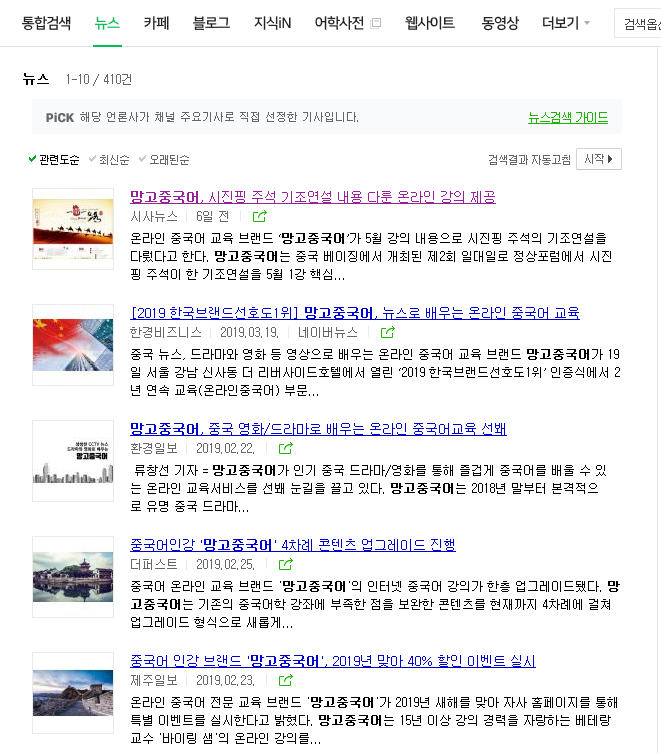Switch to the 동영상 tab
This screenshot has width=661, height=753.
pyautogui.click(x=500, y=22)
